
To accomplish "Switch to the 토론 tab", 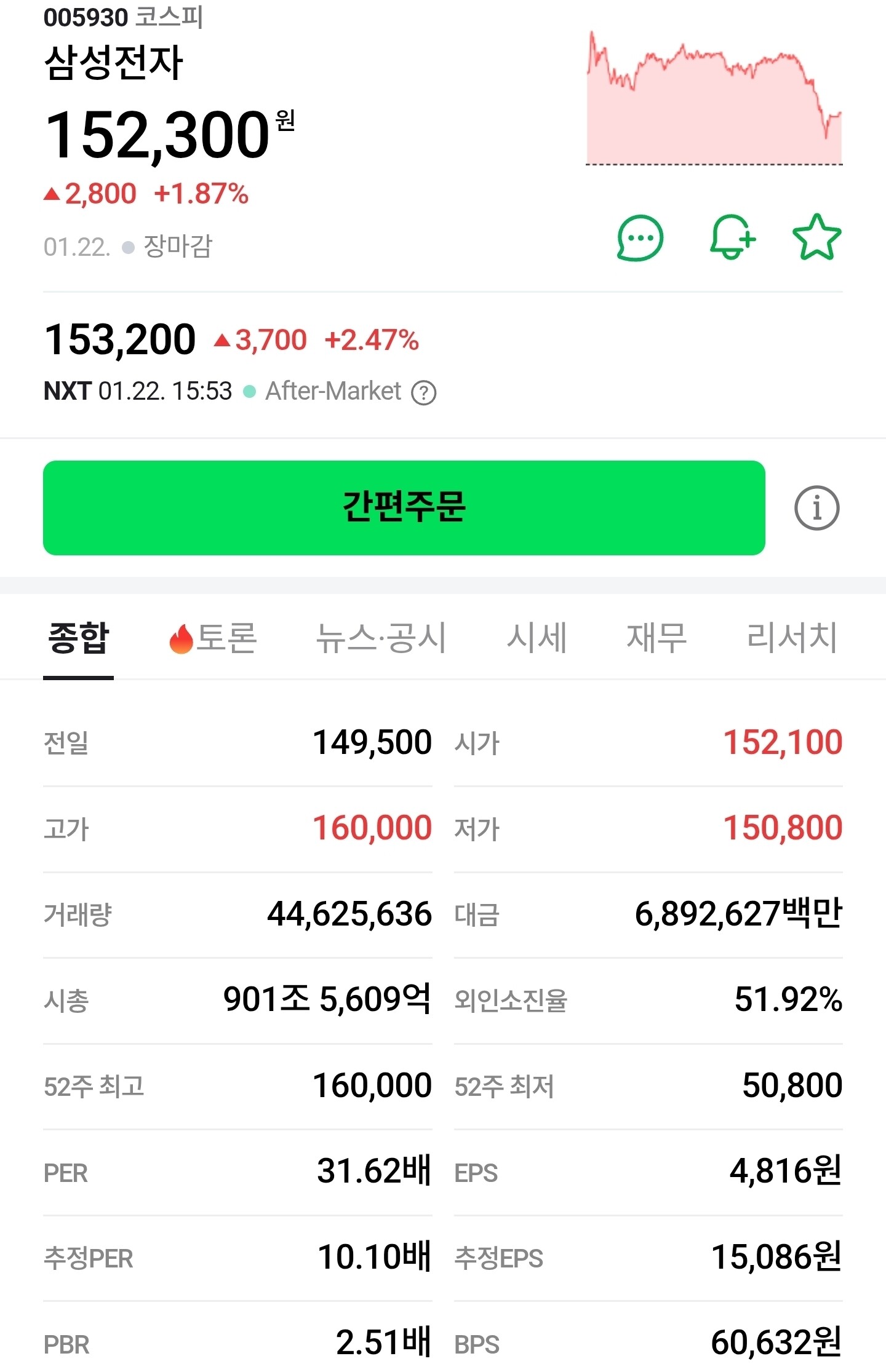I will point(213,638).
